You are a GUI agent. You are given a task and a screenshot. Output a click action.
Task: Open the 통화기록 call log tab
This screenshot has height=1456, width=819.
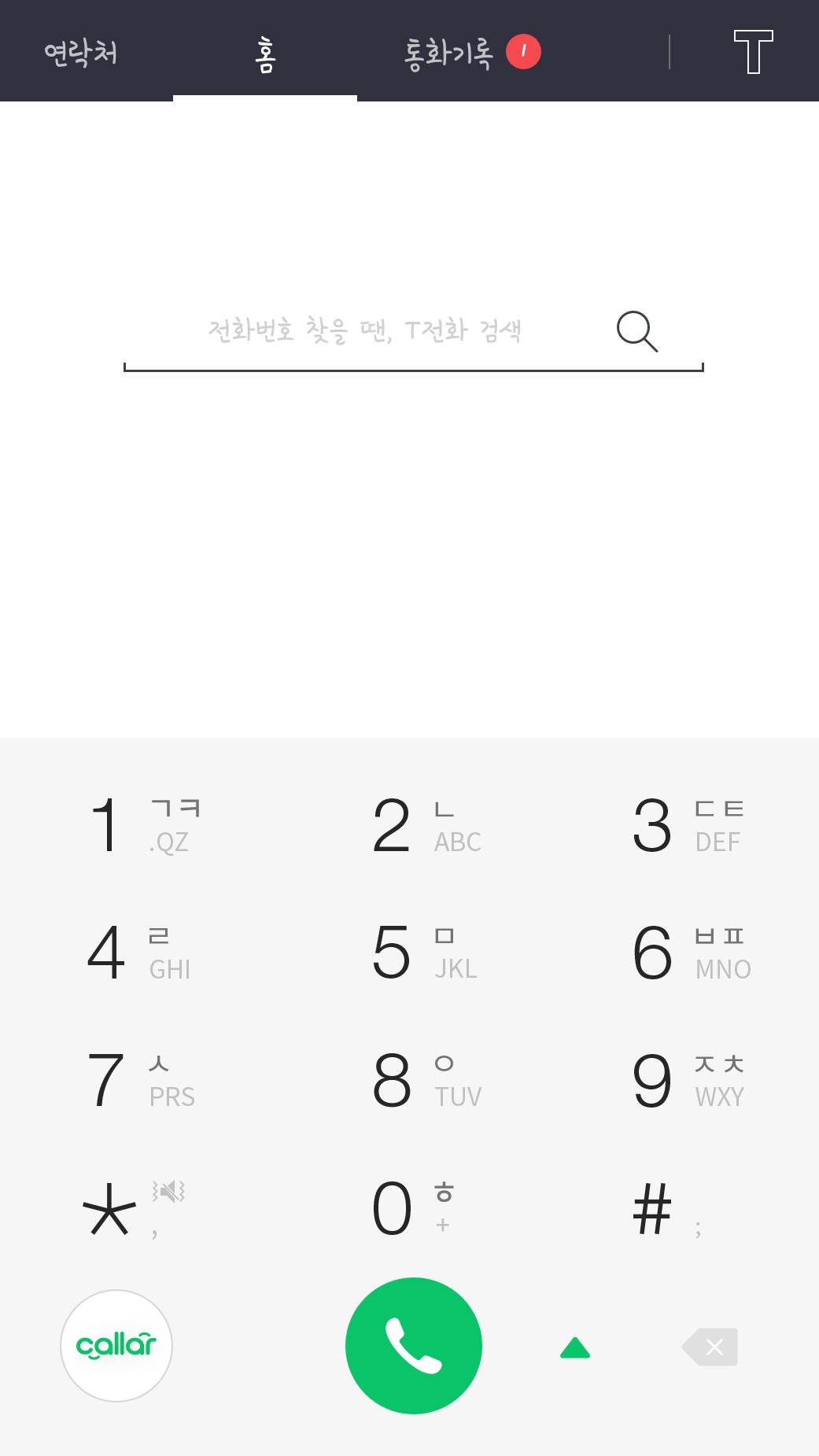pos(448,53)
